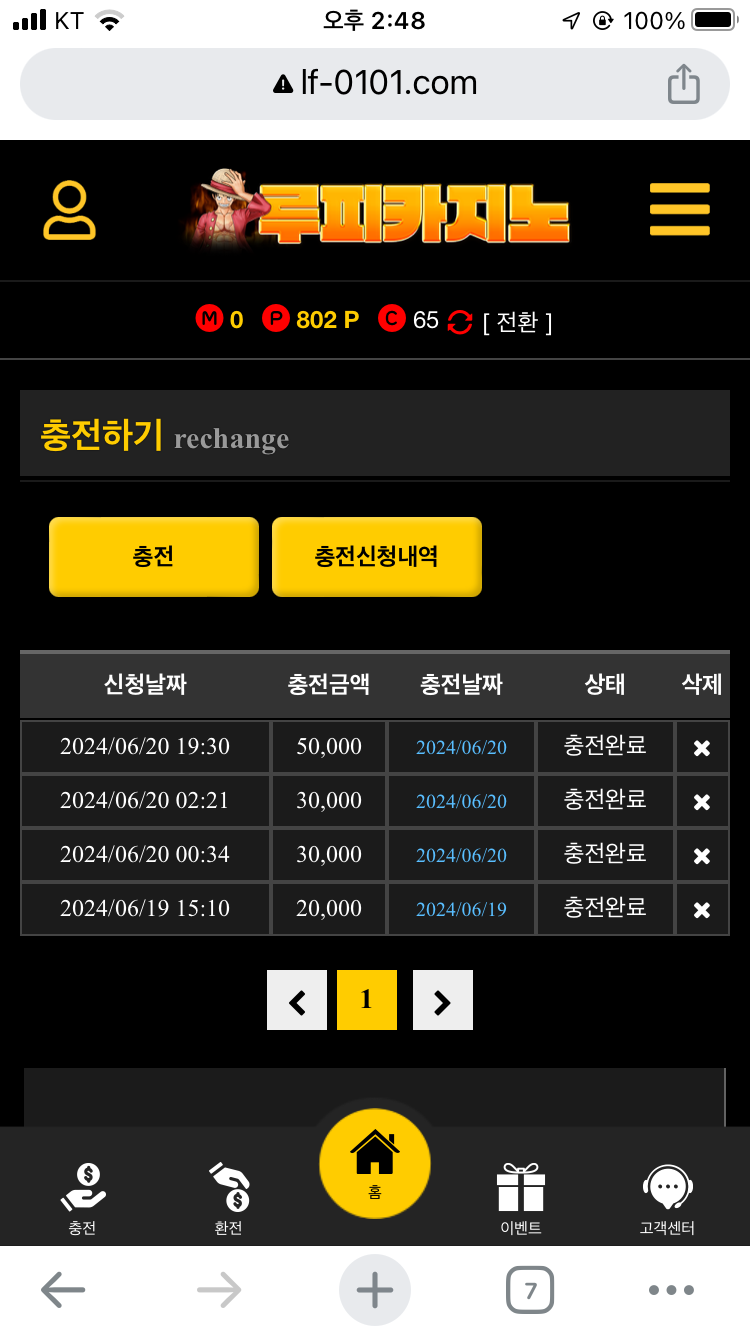
Task: Go to the next page arrow
Action: (442, 1000)
